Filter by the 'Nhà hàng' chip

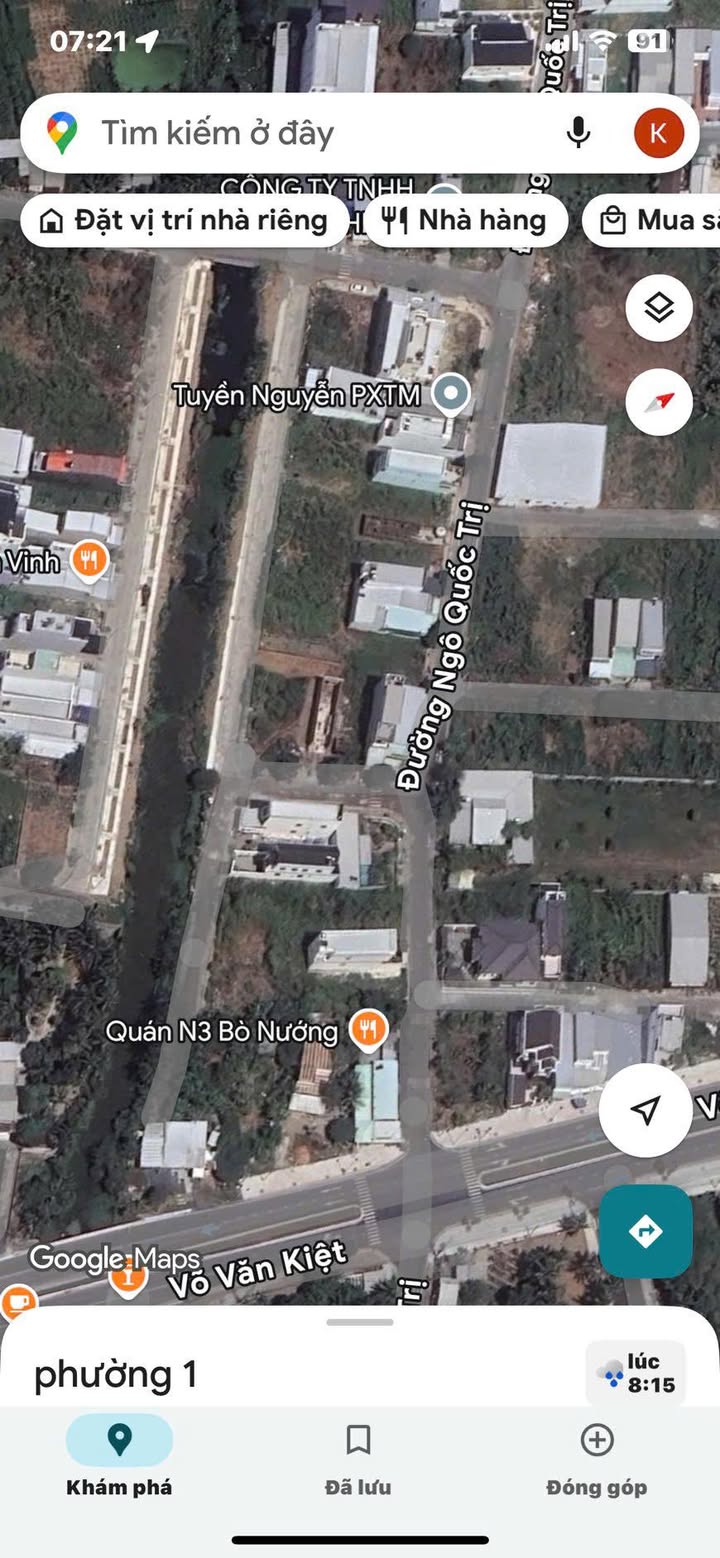click(465, 221)
